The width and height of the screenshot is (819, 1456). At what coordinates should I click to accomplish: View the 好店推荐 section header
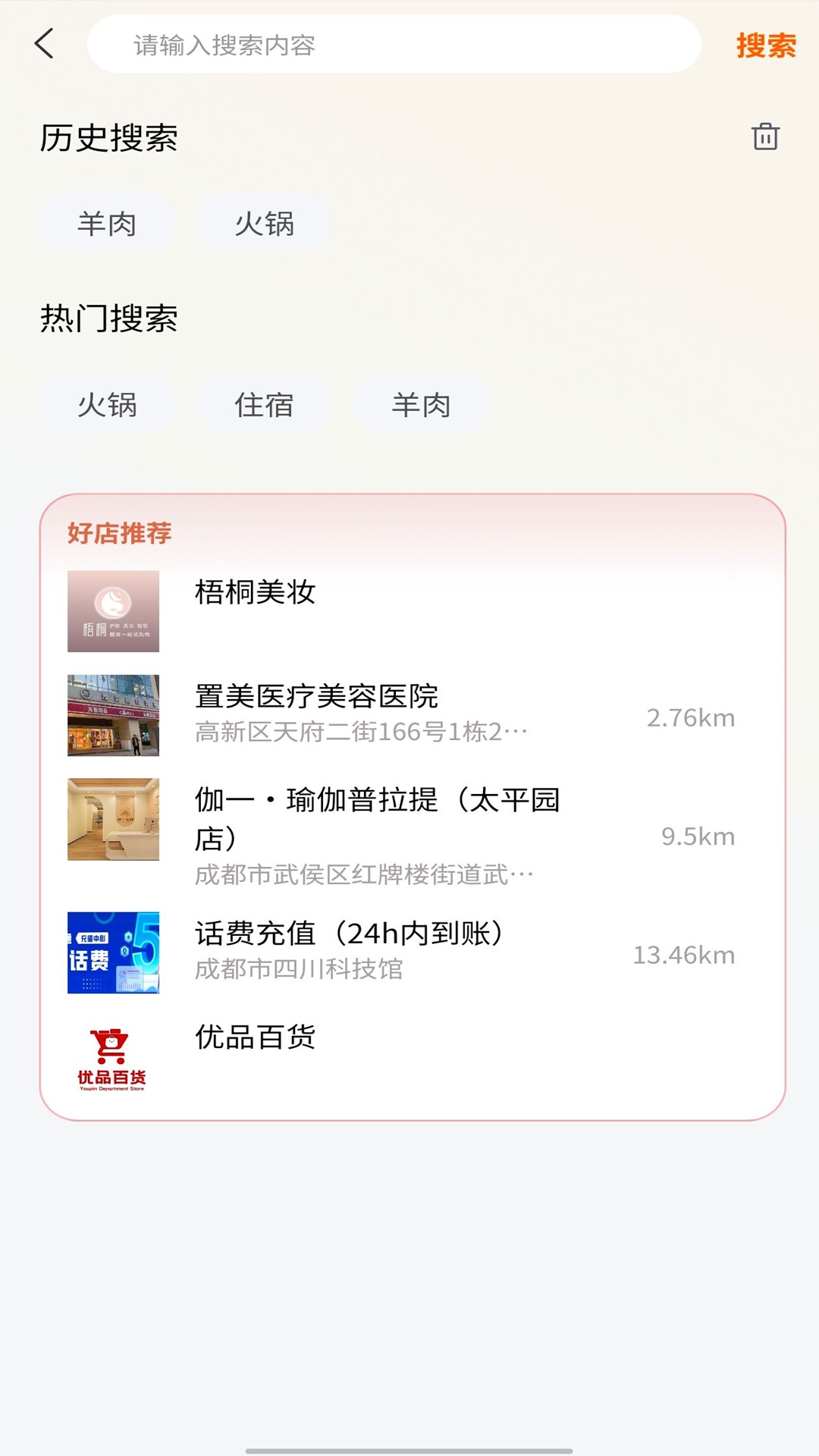tap(118, 533)
